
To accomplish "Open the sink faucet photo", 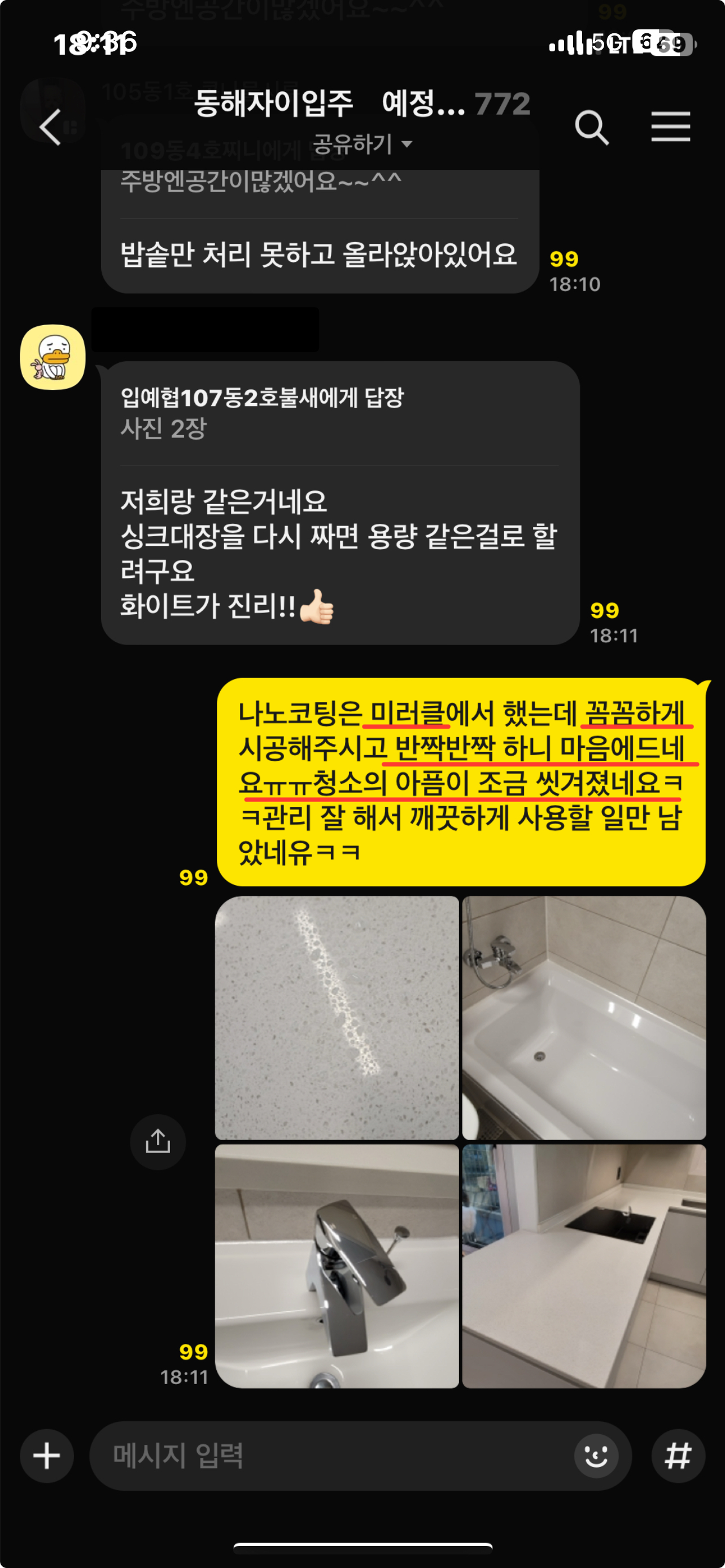I will (x=337, y=1265).
